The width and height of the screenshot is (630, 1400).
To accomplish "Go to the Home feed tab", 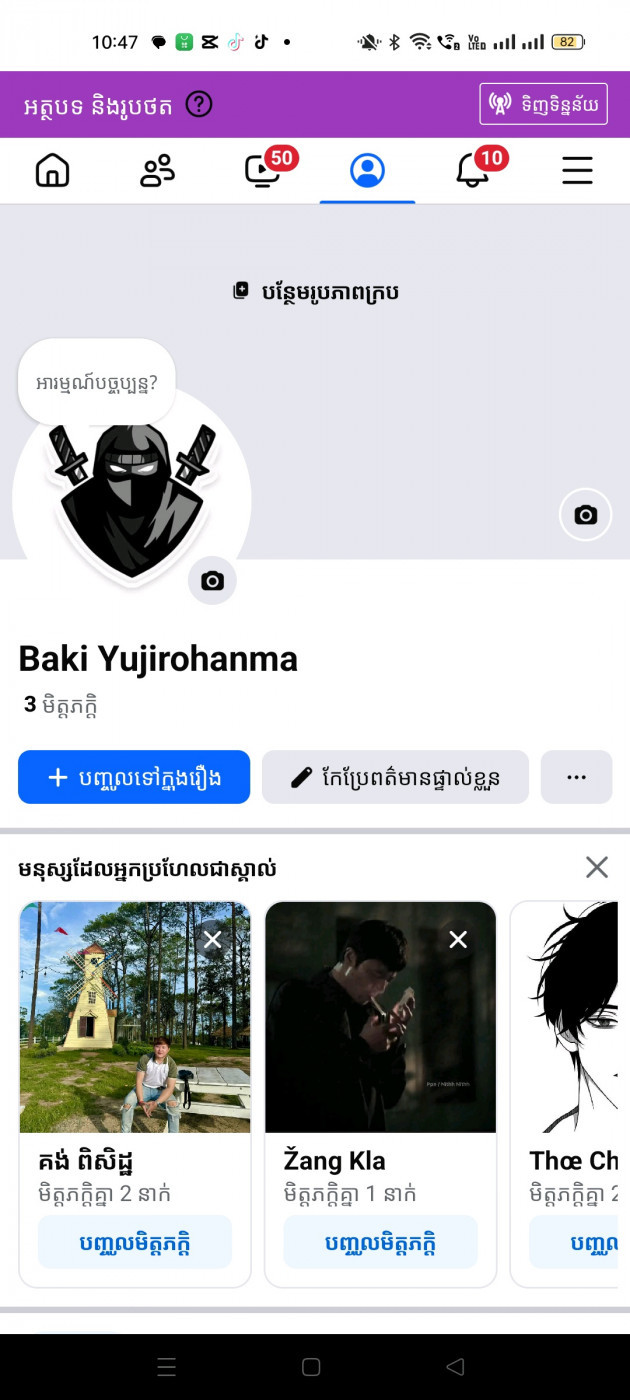I will pyautogui.click(x=53, y=170).
